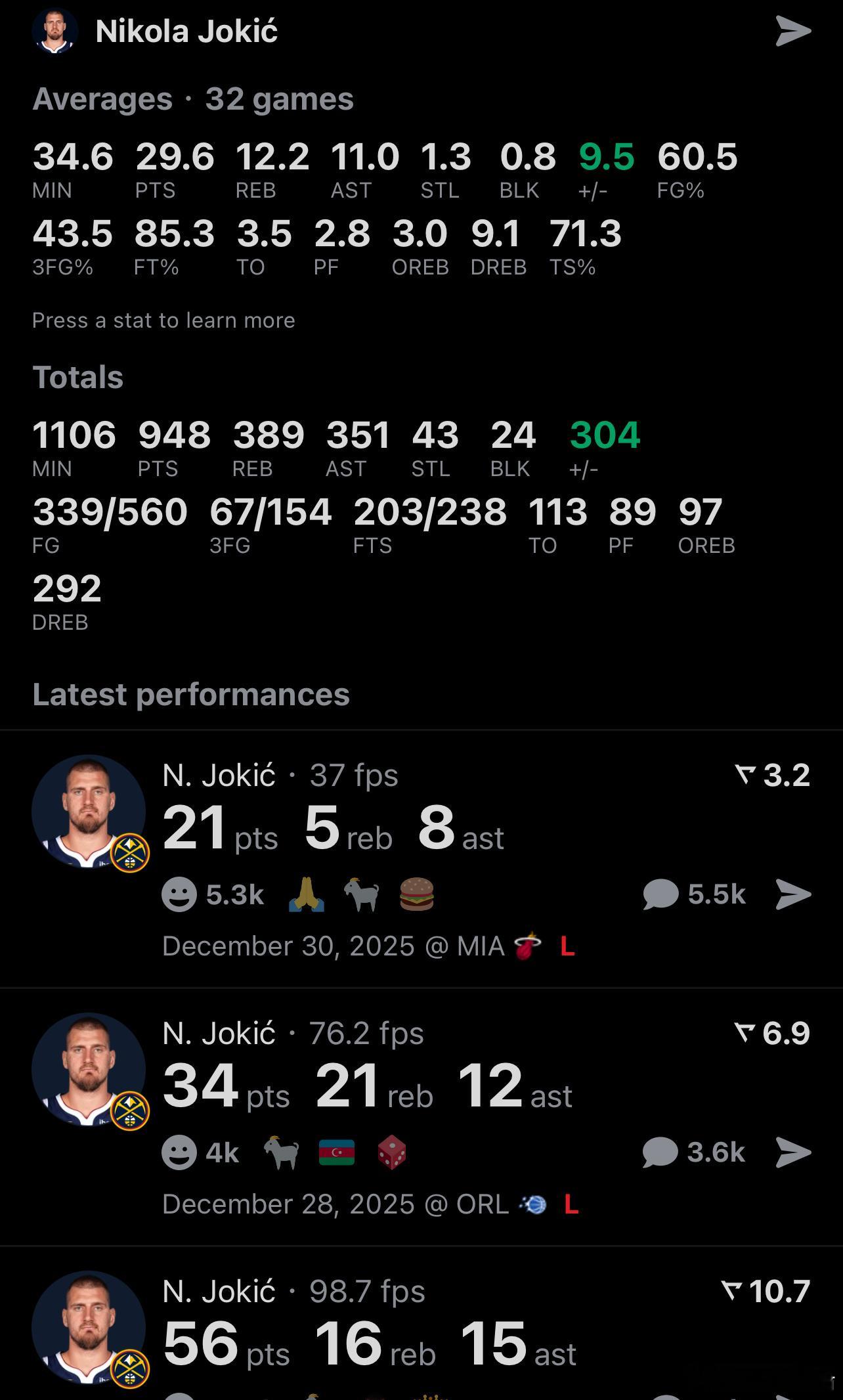The width and height of the screenshot is (843, 1400).
Task: Tap the +/- average stat of 9.5
Action: pyautogui.click(x=606, y=168)
